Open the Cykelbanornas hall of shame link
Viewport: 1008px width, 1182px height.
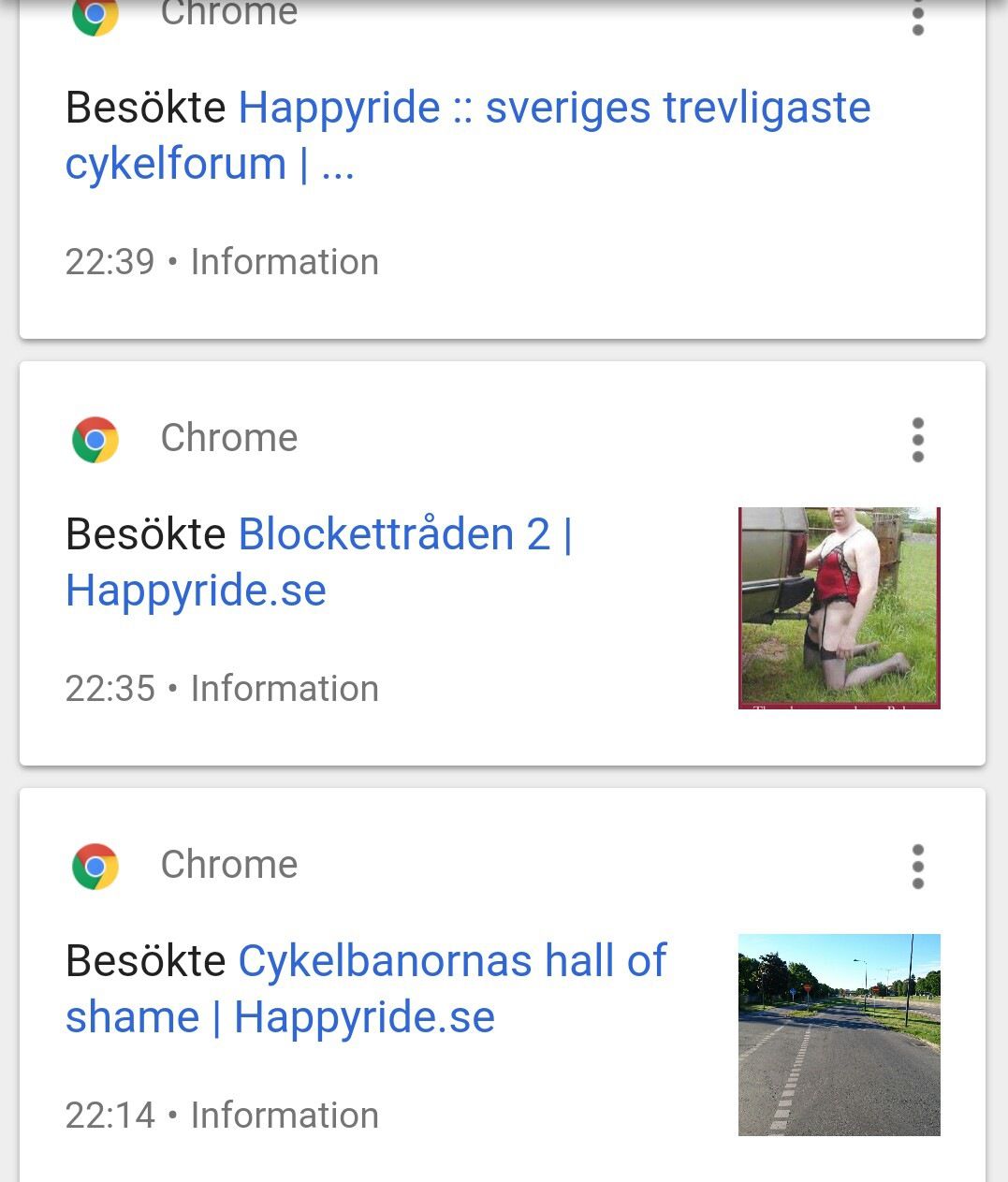coord(365,988)
